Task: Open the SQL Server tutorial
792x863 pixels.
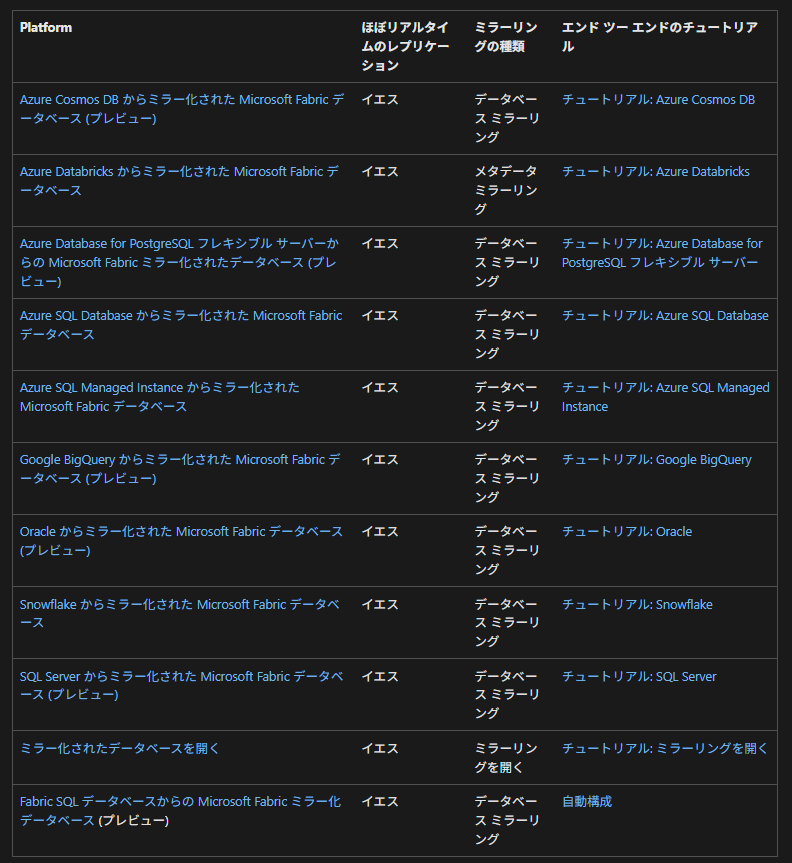Action: pyautogui.click(x=639, y=677)
